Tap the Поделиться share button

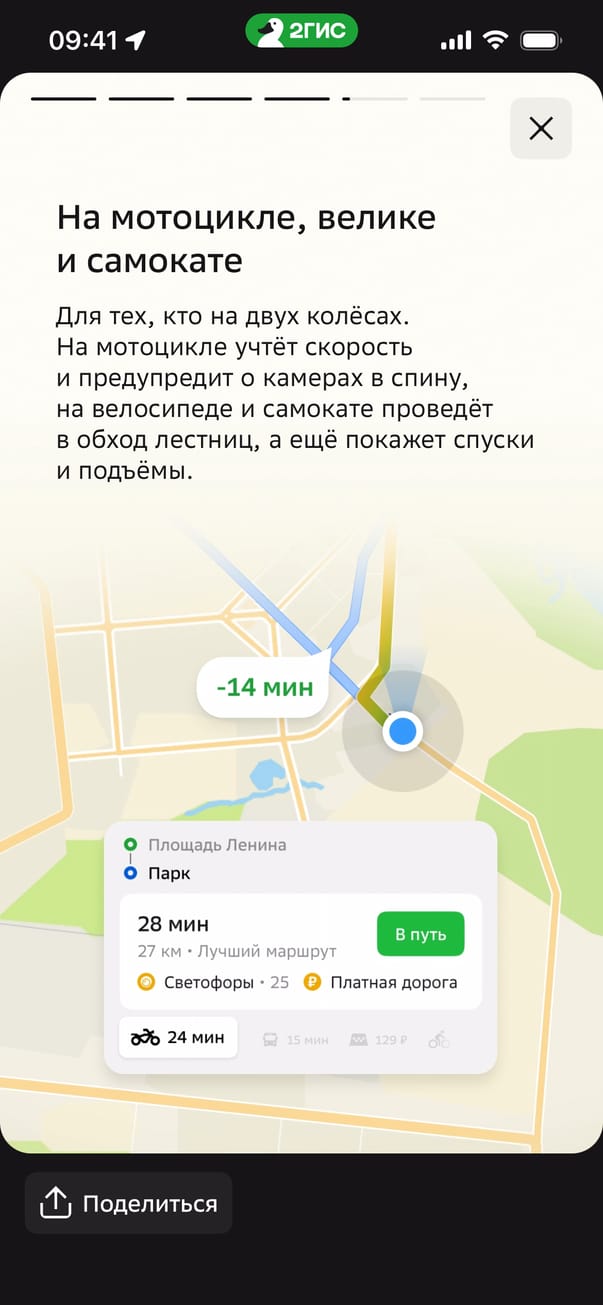click(128, 1203)
